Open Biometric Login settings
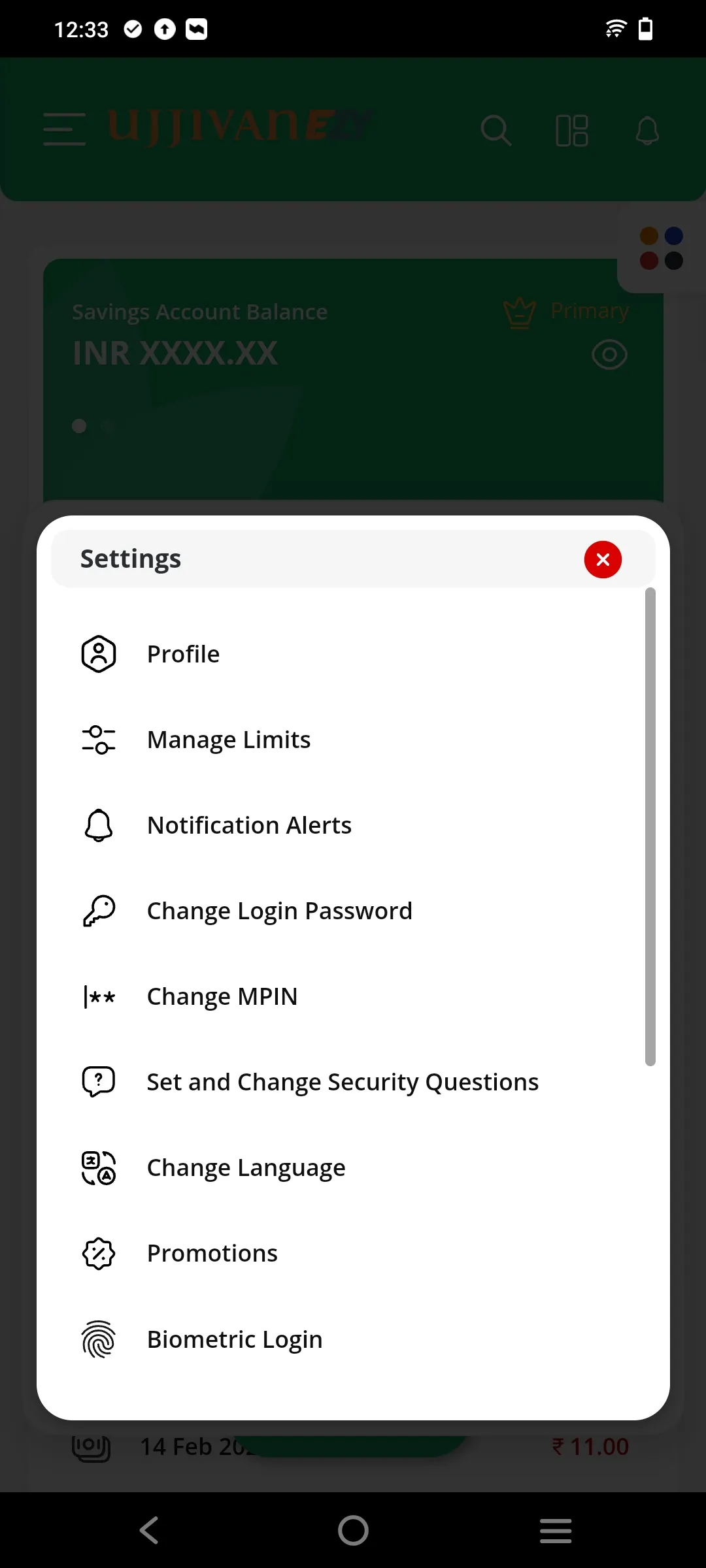This screenshot has width=706, height=1568. (234, 1339)
